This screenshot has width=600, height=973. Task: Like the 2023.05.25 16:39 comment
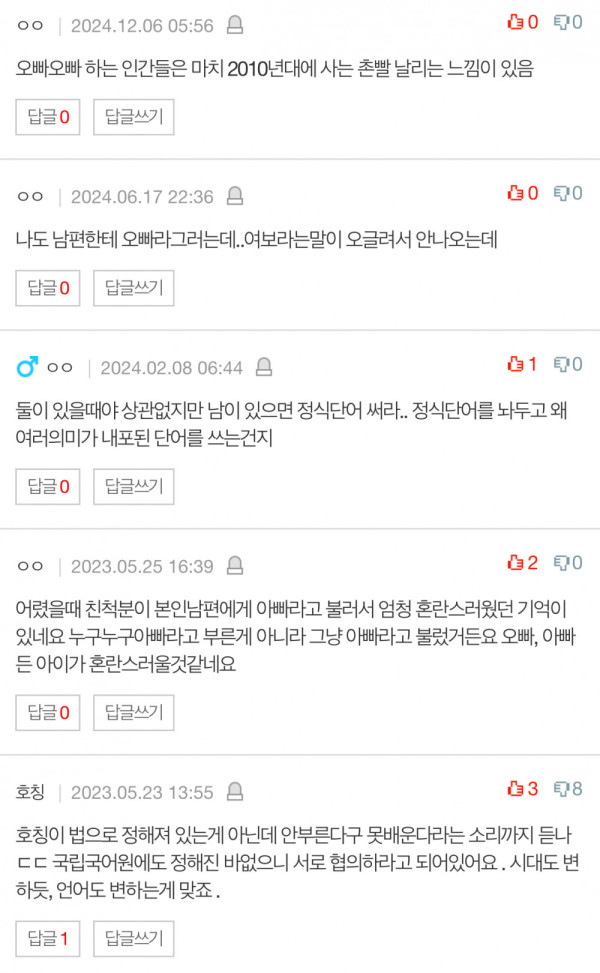point(522,563)
